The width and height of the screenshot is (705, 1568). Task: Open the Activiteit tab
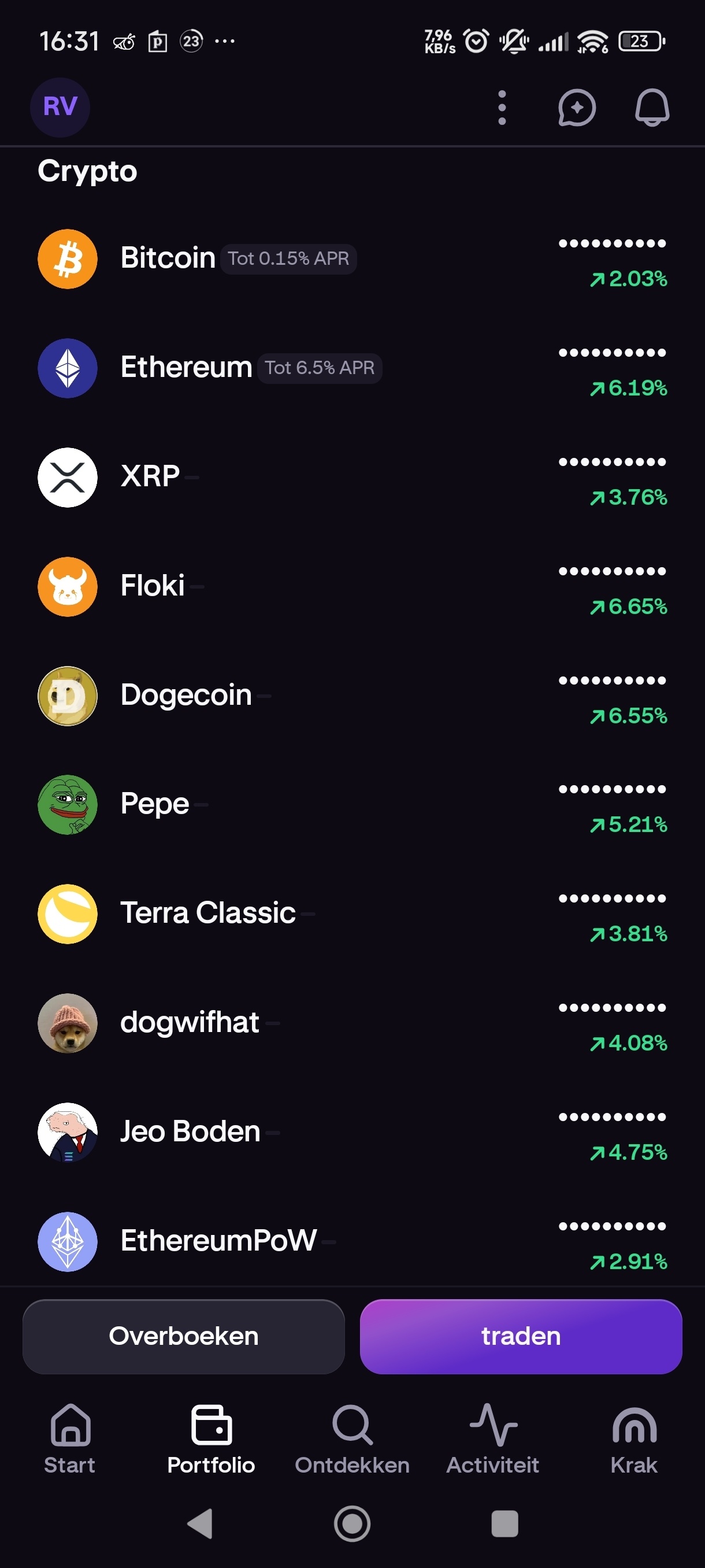493,1439
